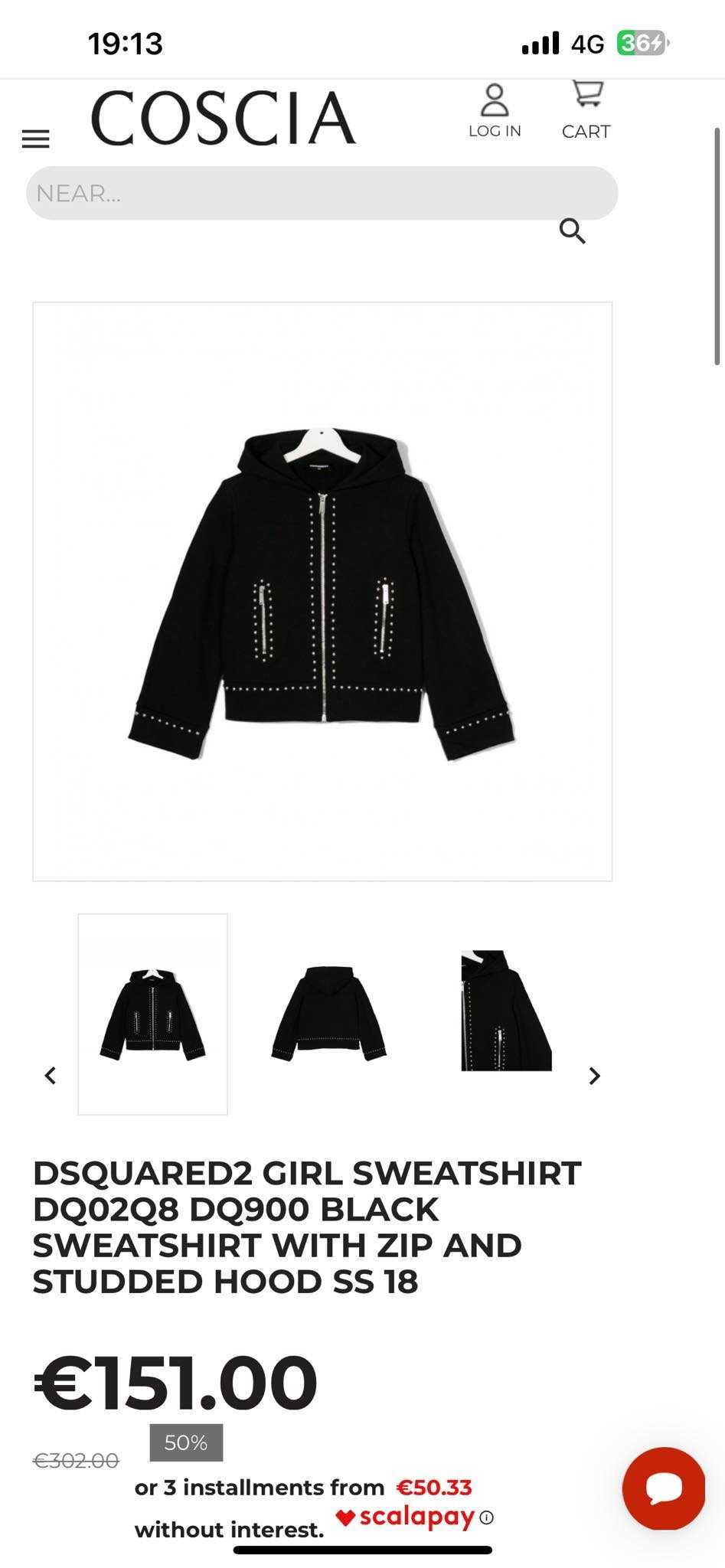Select the side detail thumbnail
The width and height of the screenshot is (725, 1568).
click(506, 1011)
